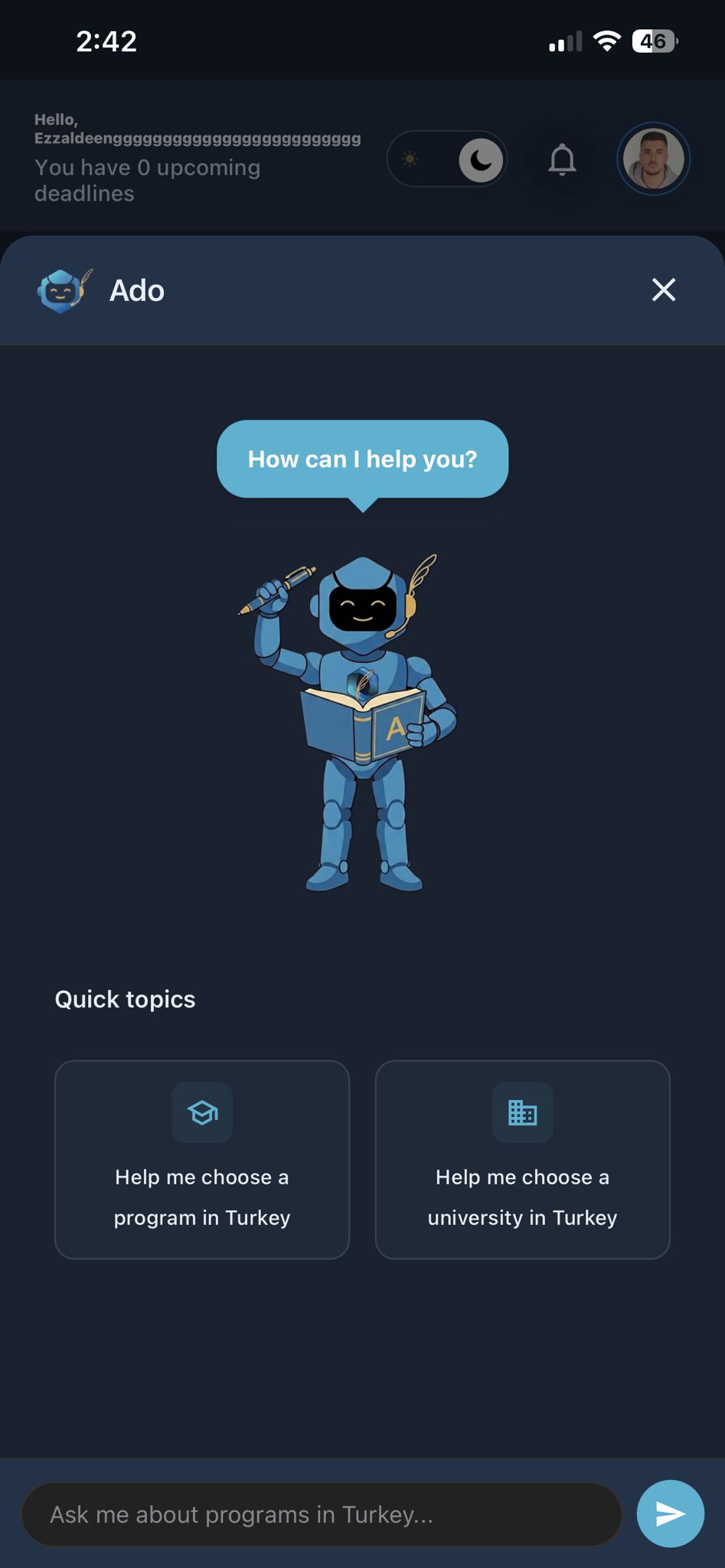Select Help me choose a program in Turkey
725x1568 pixels.
point(202,1159)
